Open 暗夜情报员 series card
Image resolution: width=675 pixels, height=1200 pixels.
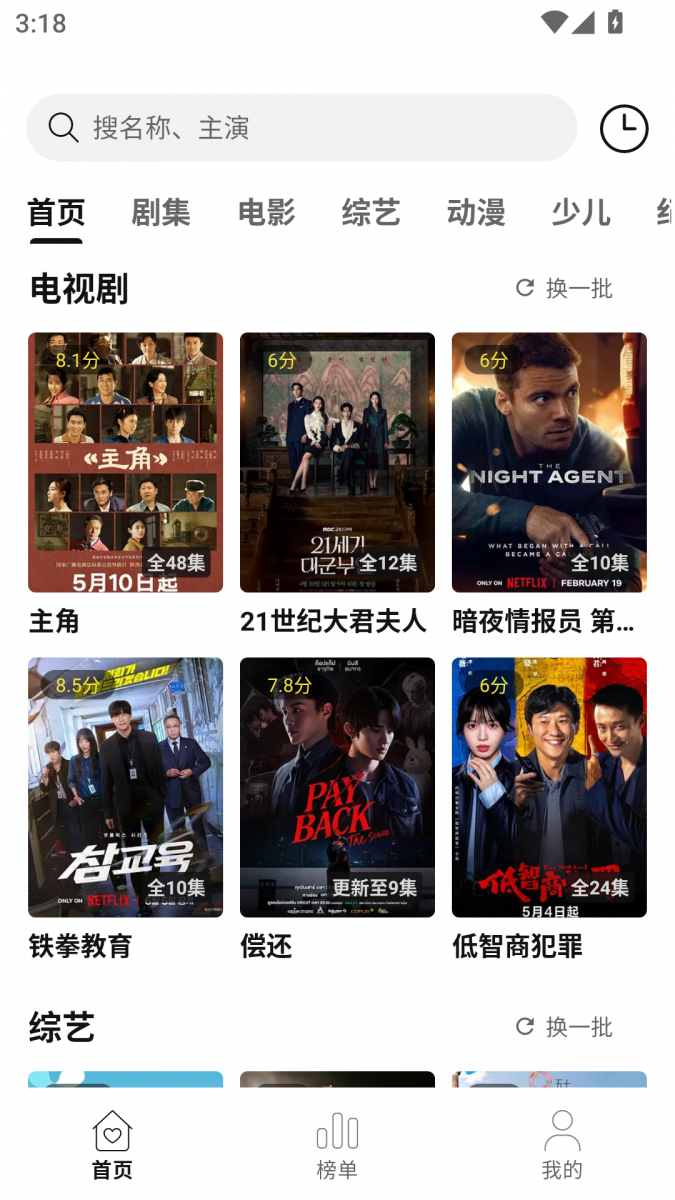pos(549,484)
